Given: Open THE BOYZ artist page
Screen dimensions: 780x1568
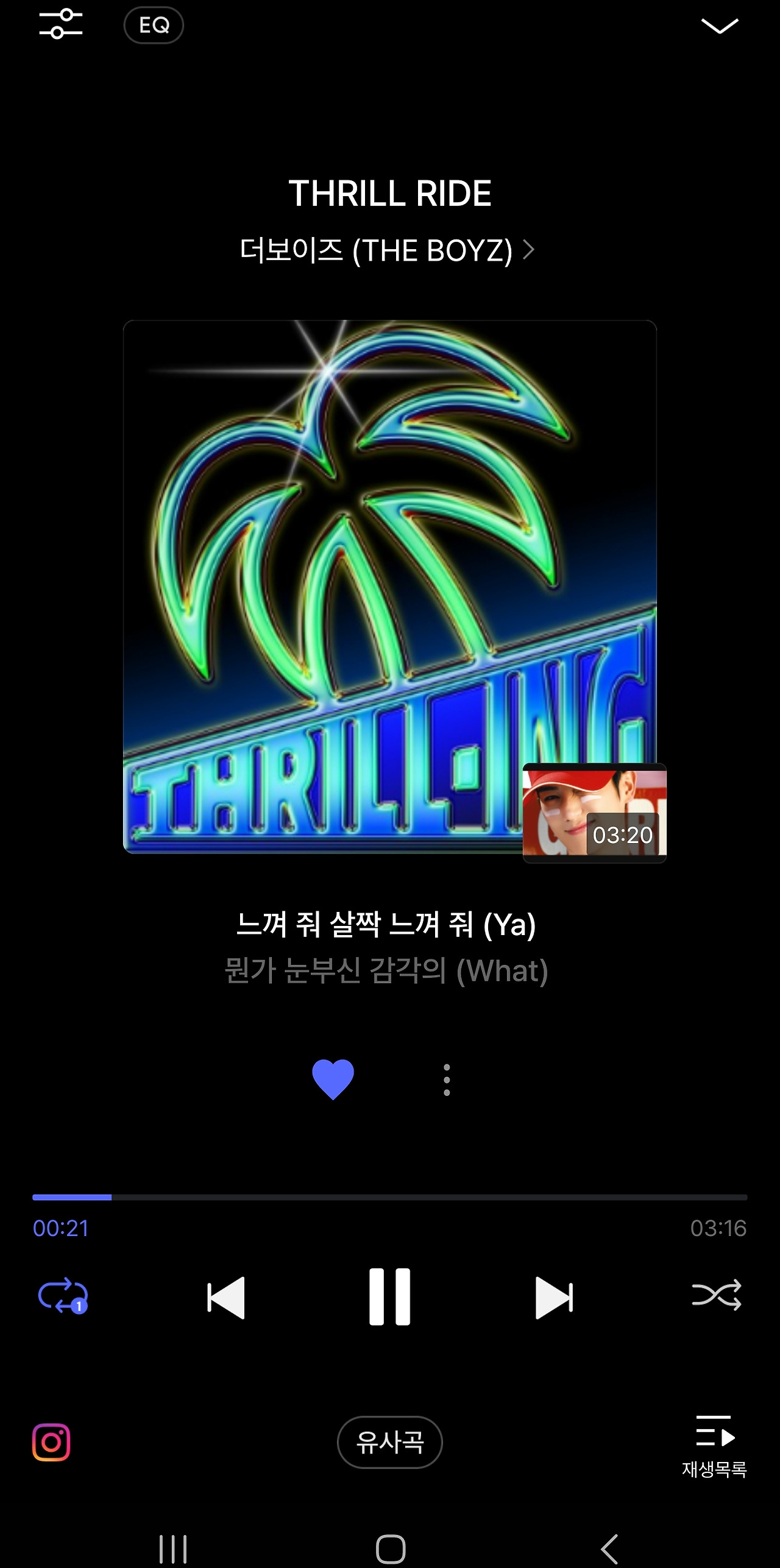Looking at the screenshot, I should click(x=388, y=250).
